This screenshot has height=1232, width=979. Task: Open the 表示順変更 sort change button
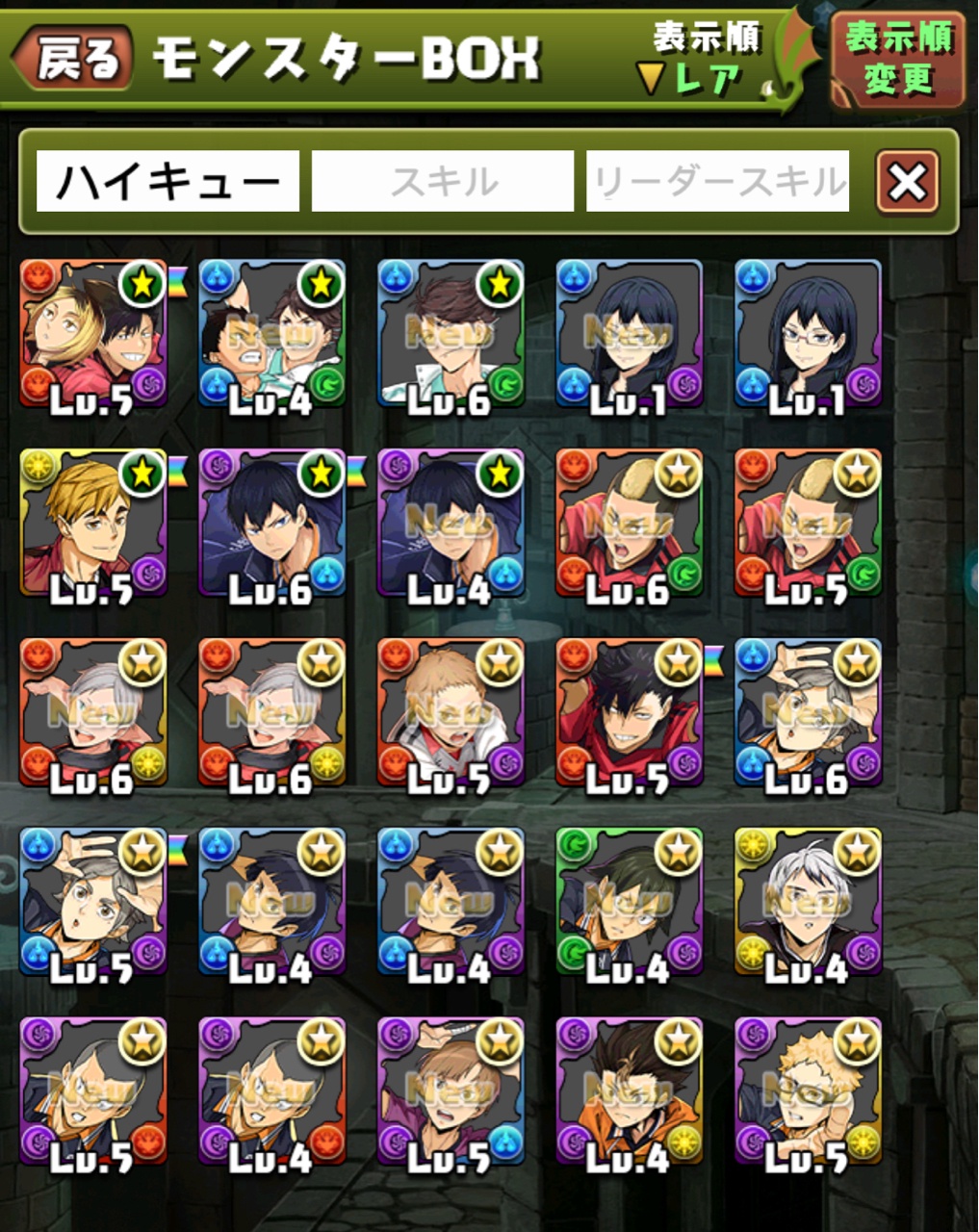(897, 60)
